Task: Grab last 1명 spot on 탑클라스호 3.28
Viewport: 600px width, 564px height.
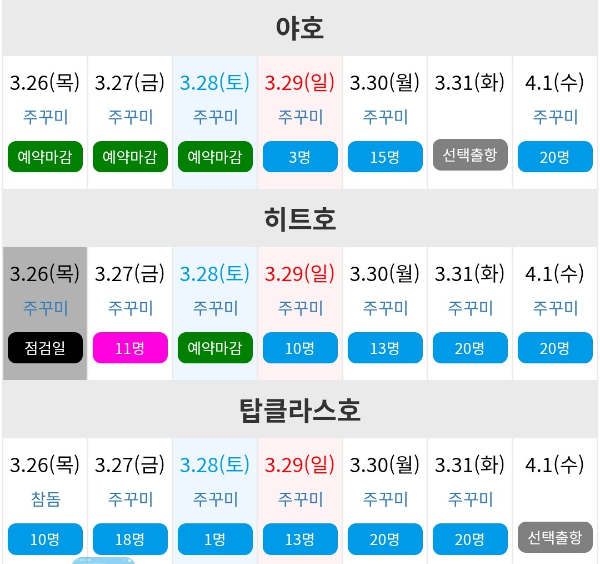Action: coord(215,539)
